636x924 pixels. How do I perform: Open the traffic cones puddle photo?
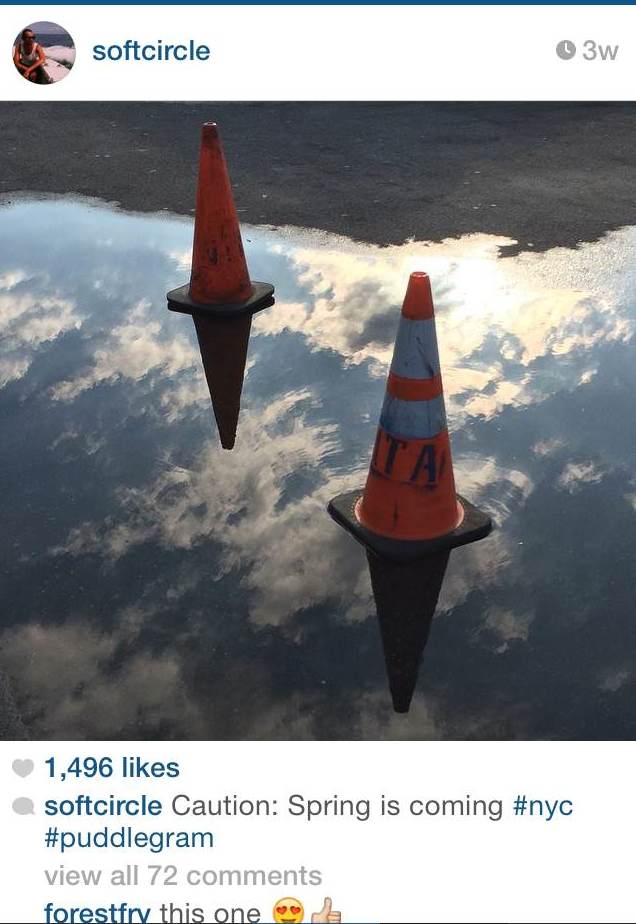318,420
